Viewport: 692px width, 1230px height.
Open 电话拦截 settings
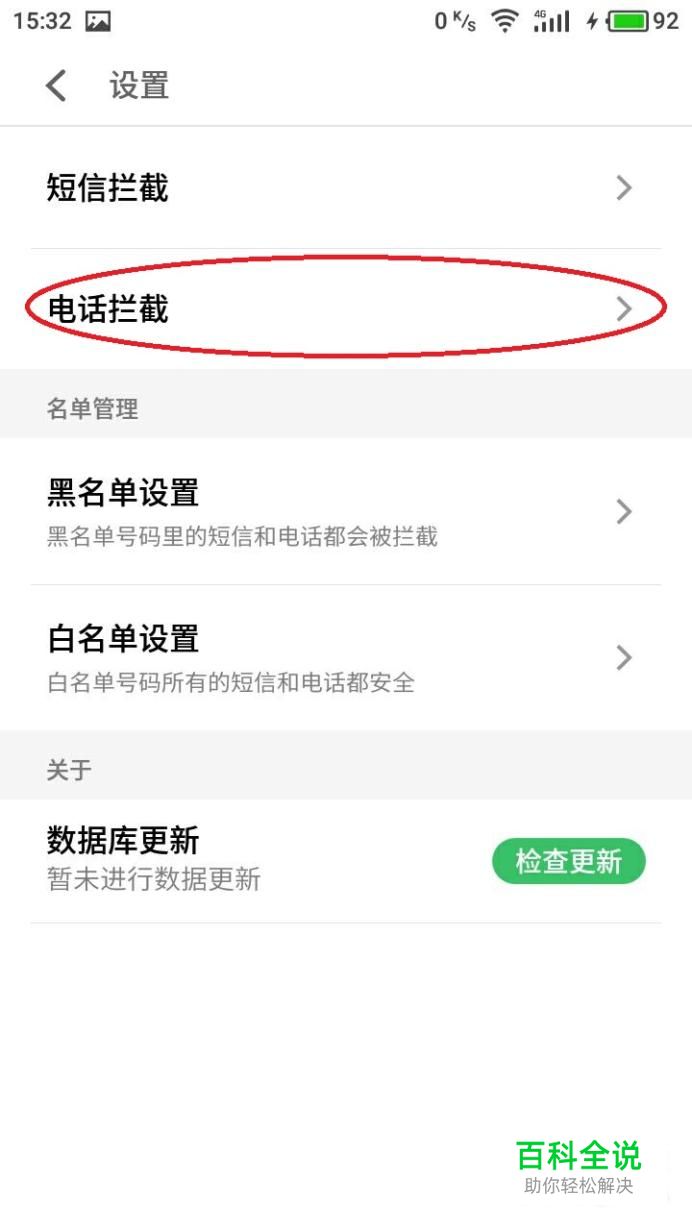345,309
